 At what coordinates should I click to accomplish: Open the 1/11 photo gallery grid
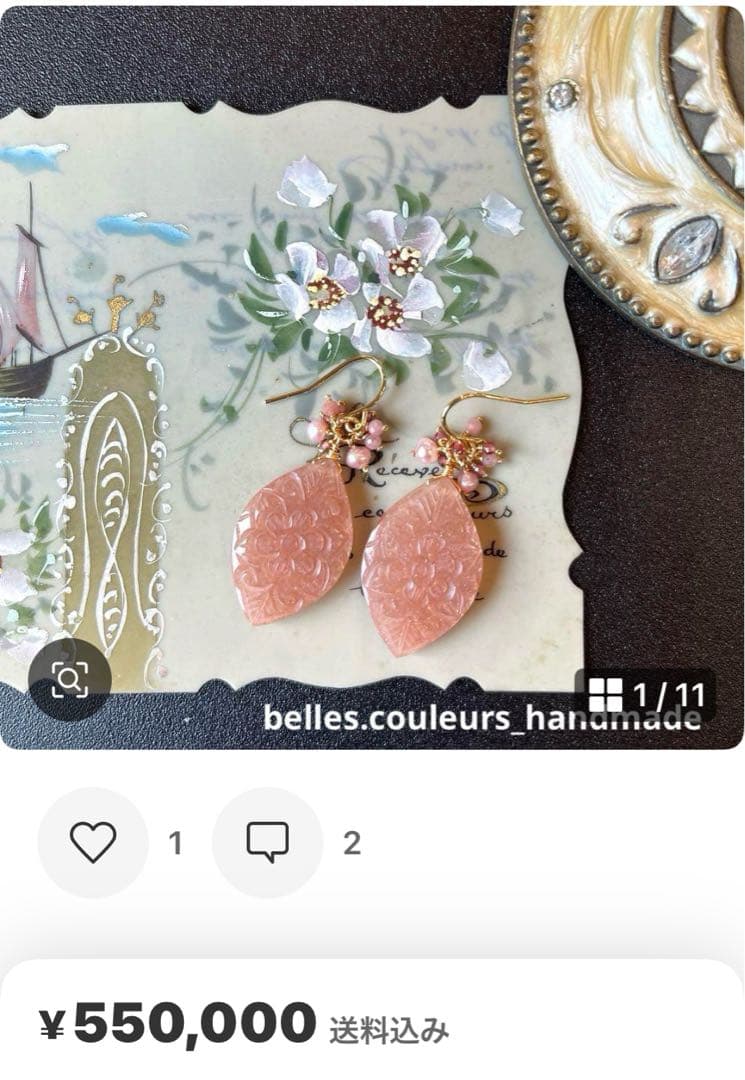[646, 694]
